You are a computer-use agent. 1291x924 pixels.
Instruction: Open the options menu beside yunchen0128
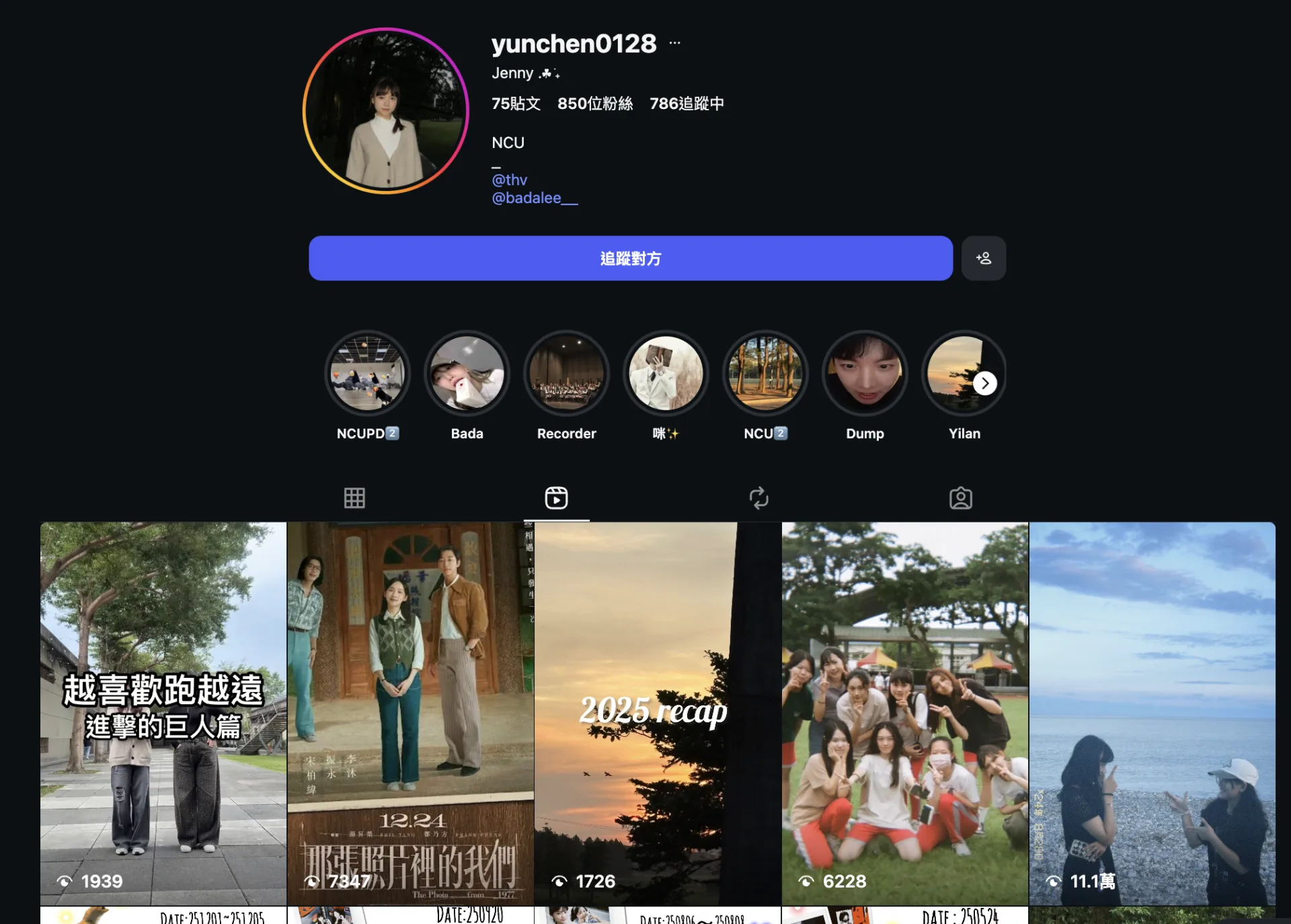tap(674, 44)
